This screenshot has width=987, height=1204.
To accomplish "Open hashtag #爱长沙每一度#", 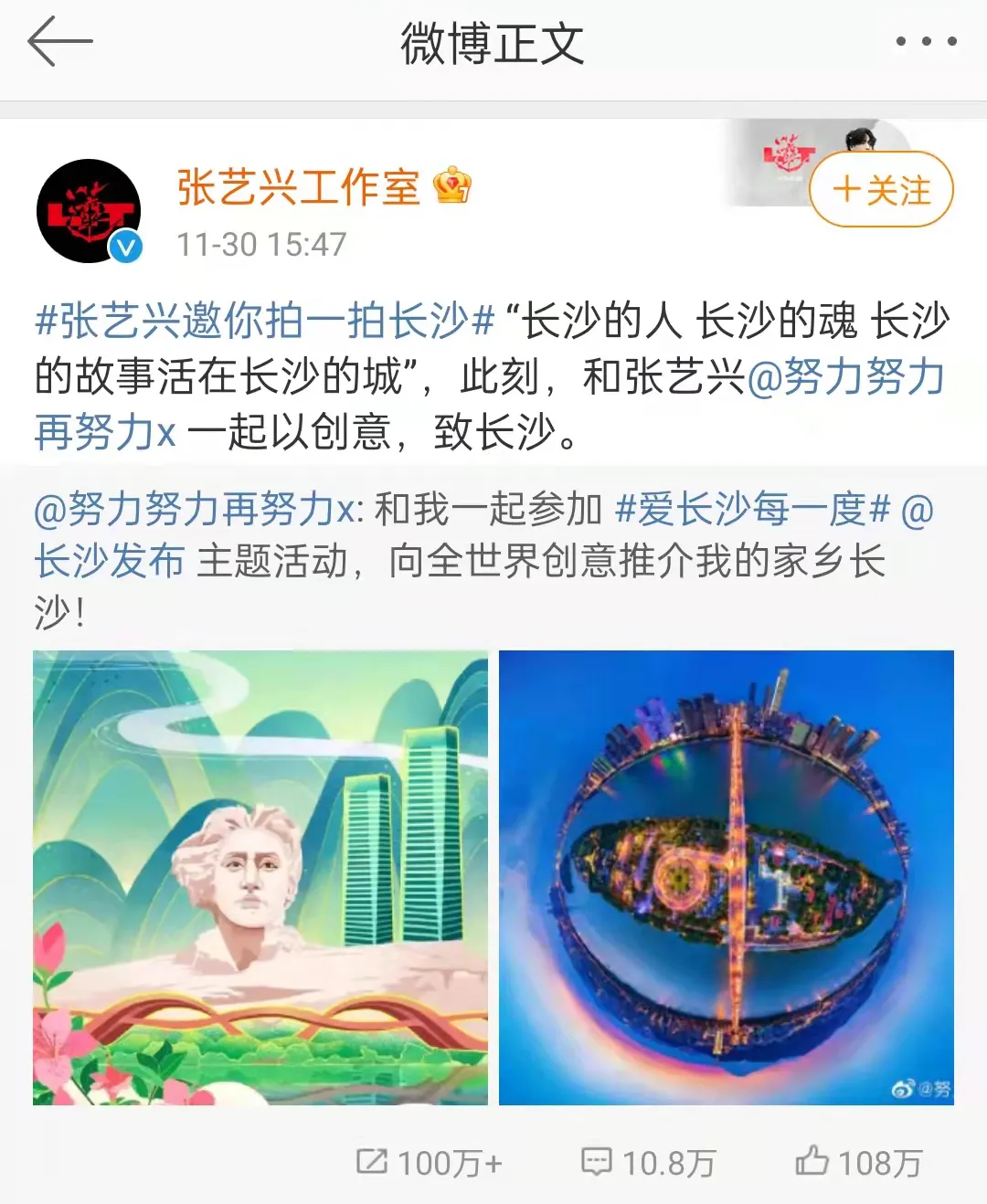I will click(x=752, y=509).
